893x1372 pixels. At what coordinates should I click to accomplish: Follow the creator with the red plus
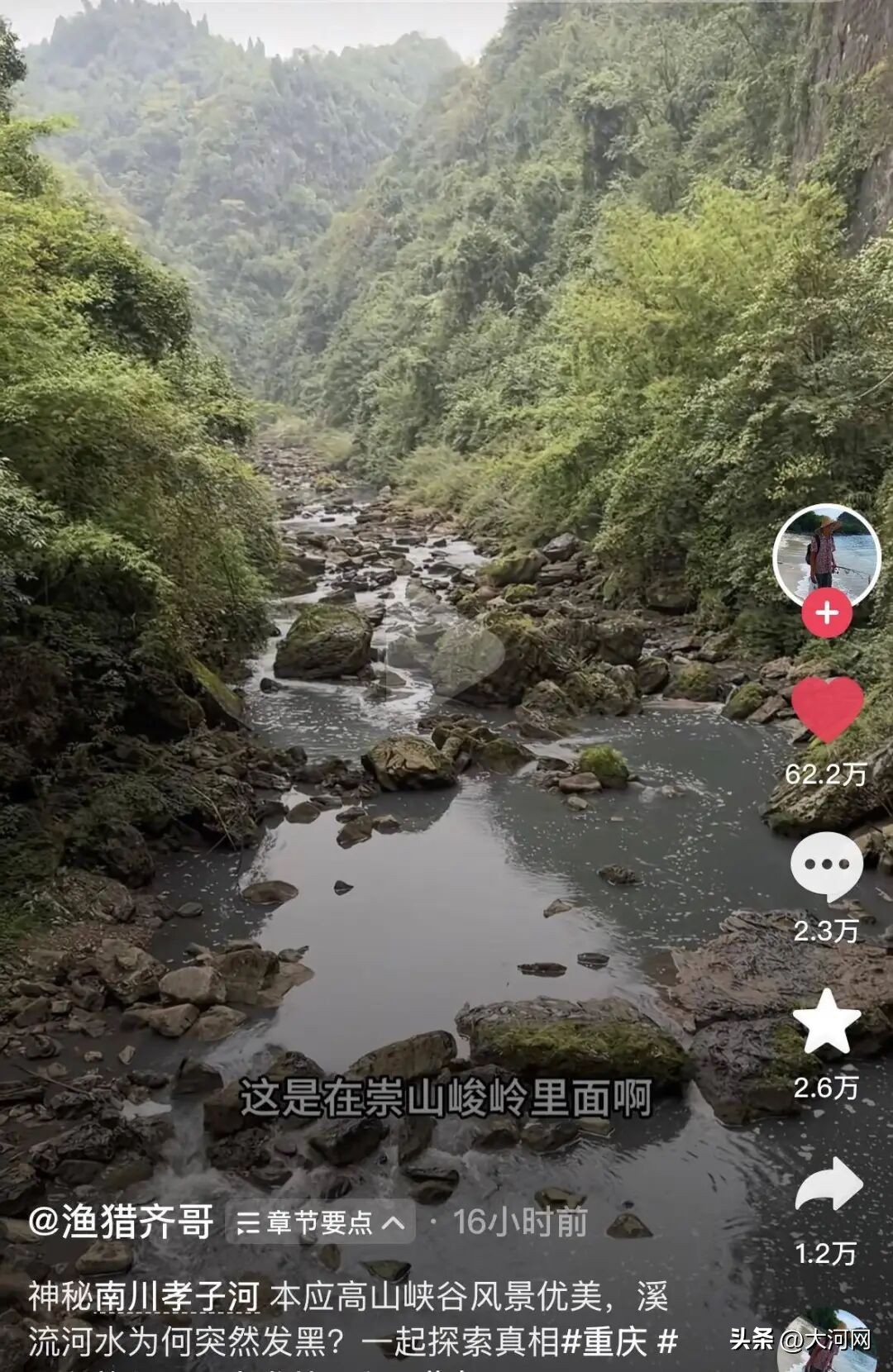[x=827, y=614]
